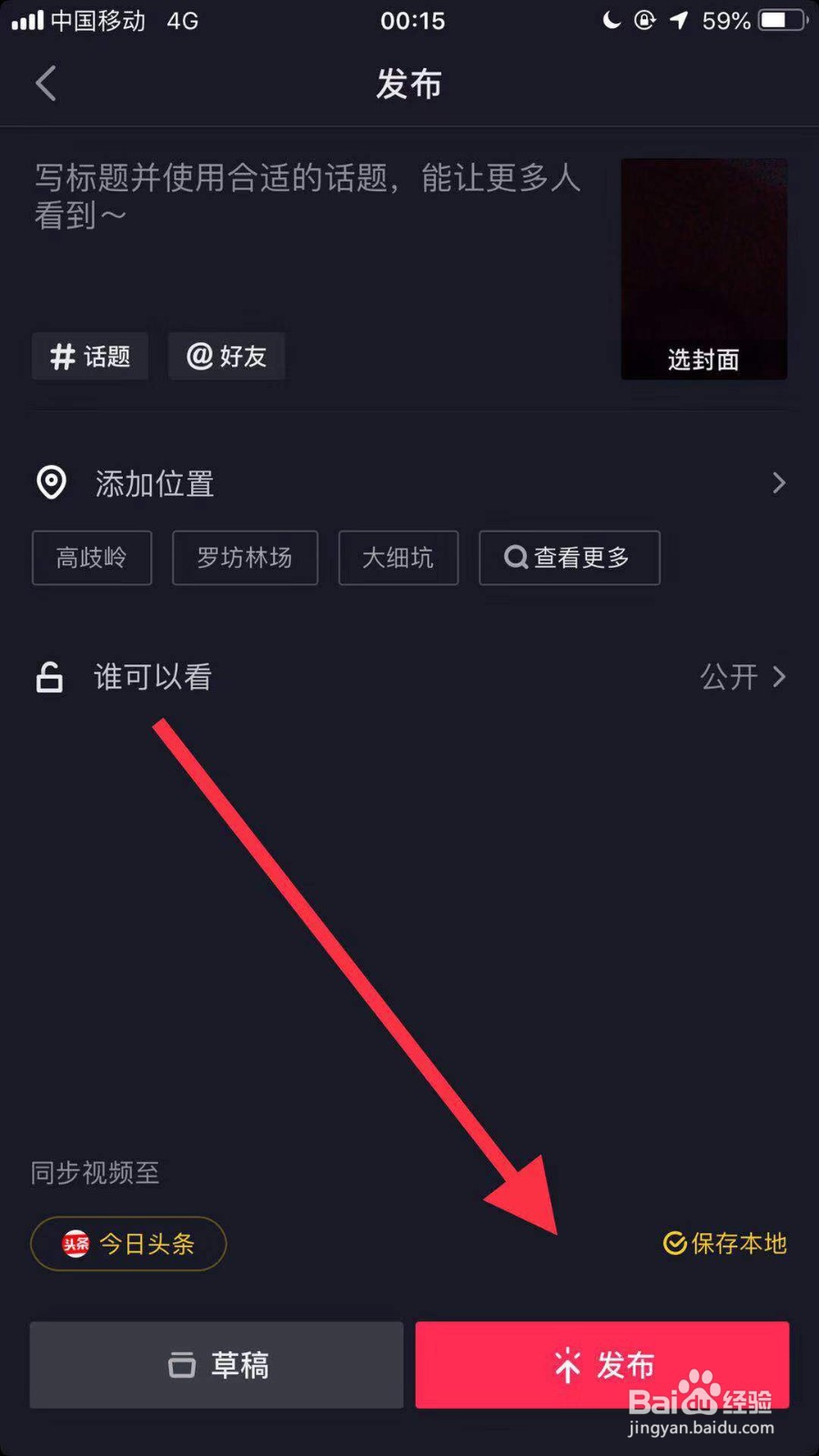
Task: Click the lock icon next to 谁可以看
Action: 49,676
